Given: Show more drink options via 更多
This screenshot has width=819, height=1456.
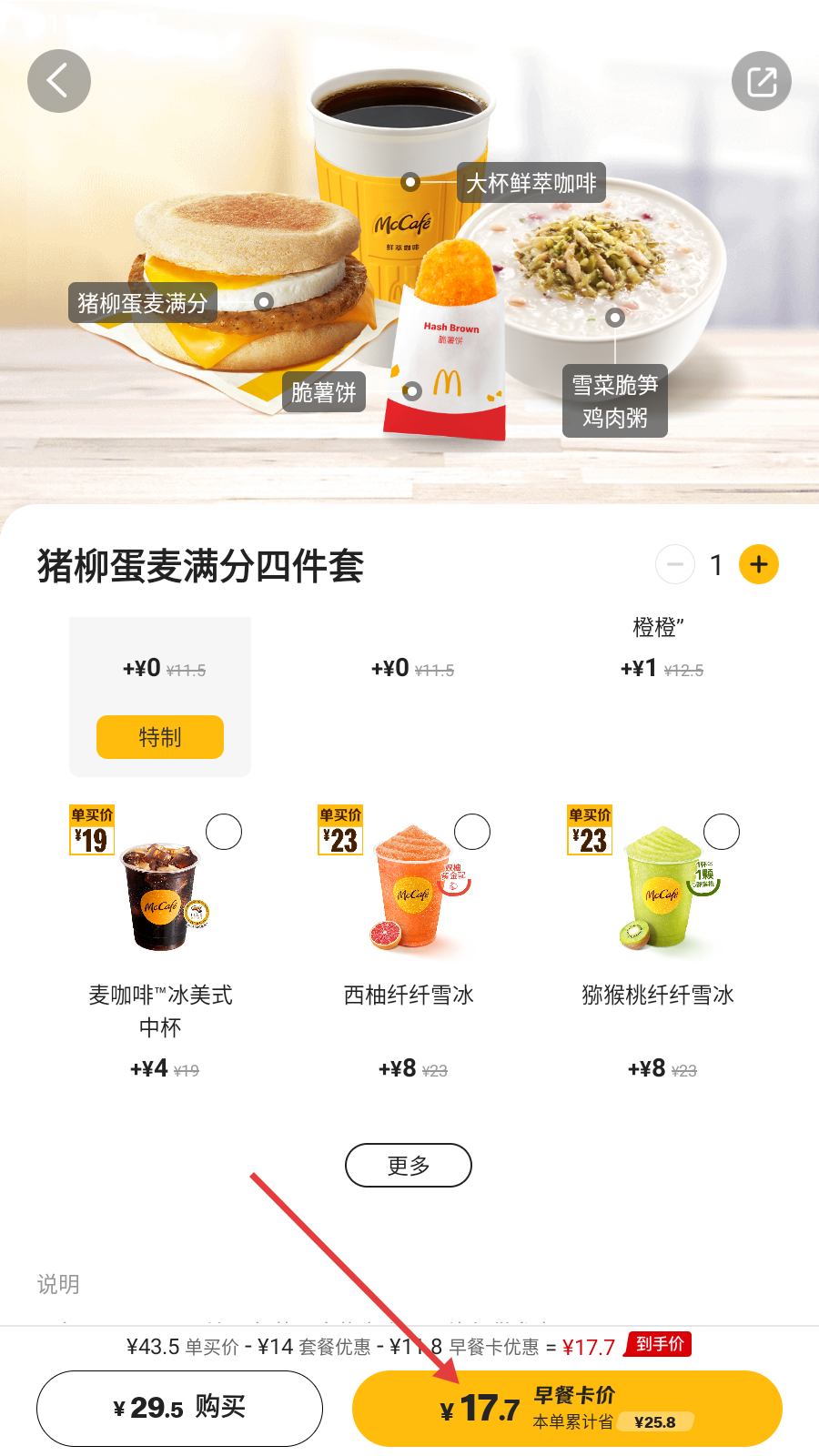Looking at the screenshot, I should (x=409, y=1166).
